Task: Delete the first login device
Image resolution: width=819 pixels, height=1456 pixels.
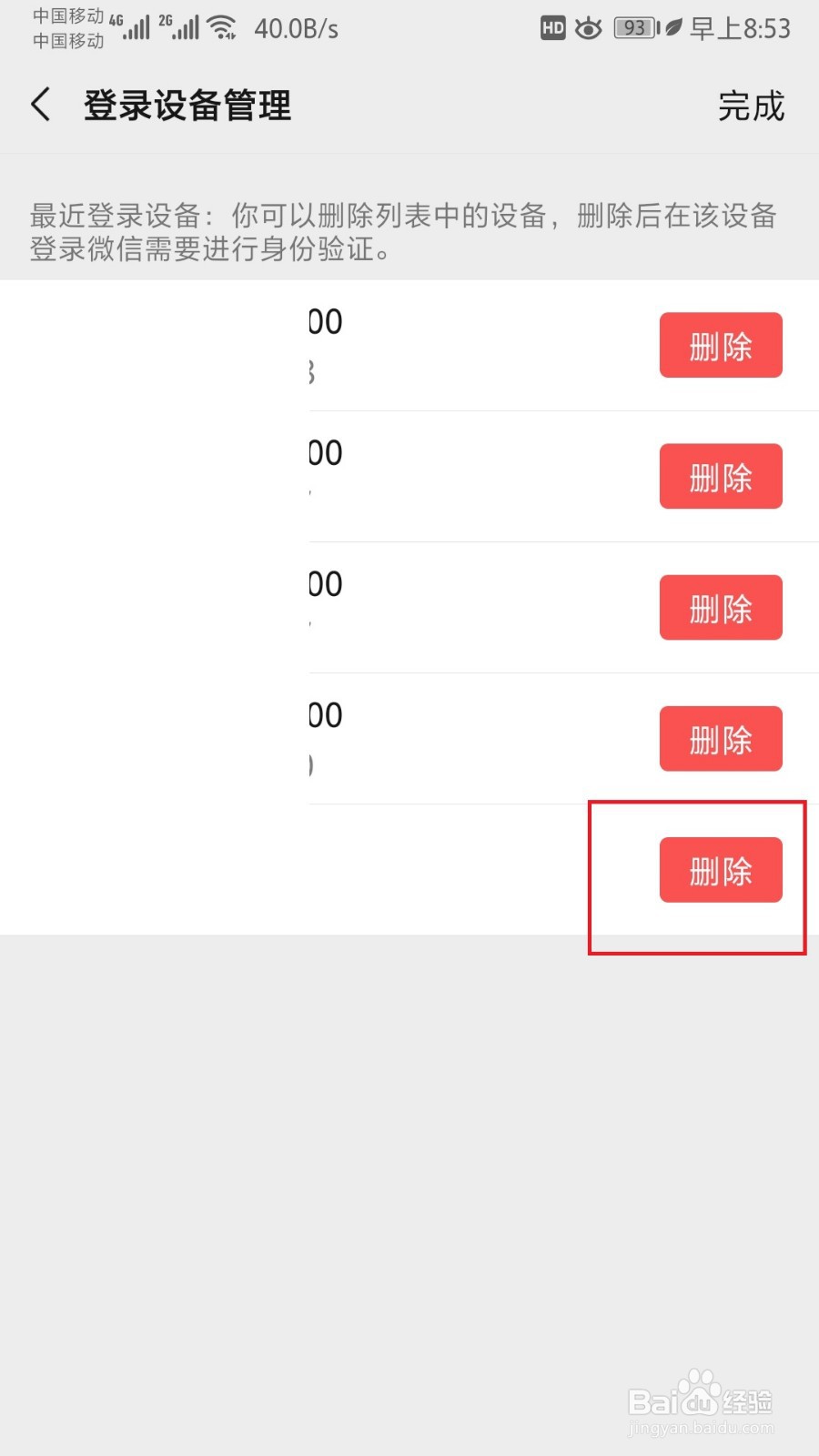Action: [721, 346]
